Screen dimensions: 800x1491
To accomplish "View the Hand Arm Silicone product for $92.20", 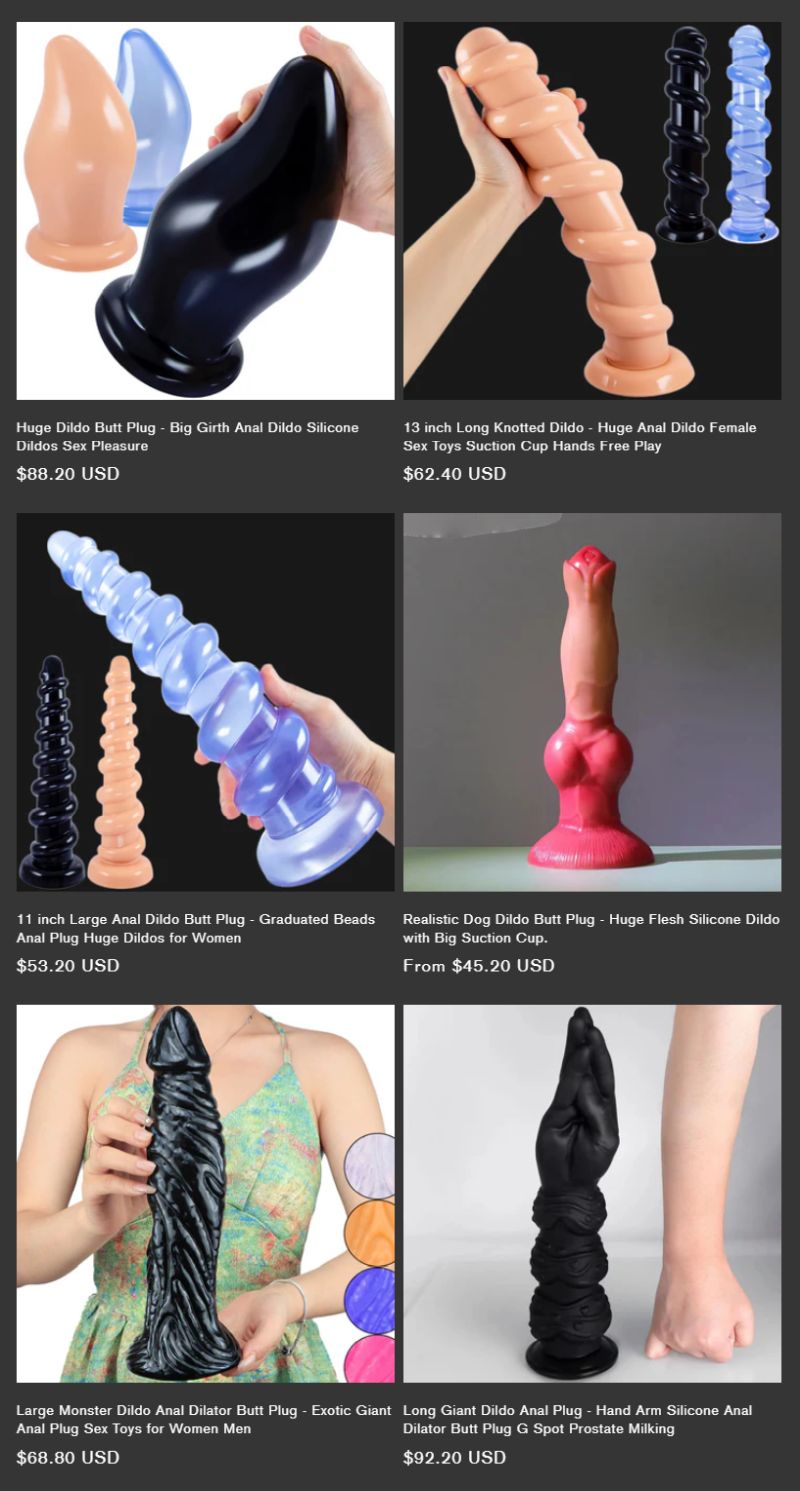I will 577,1419.
